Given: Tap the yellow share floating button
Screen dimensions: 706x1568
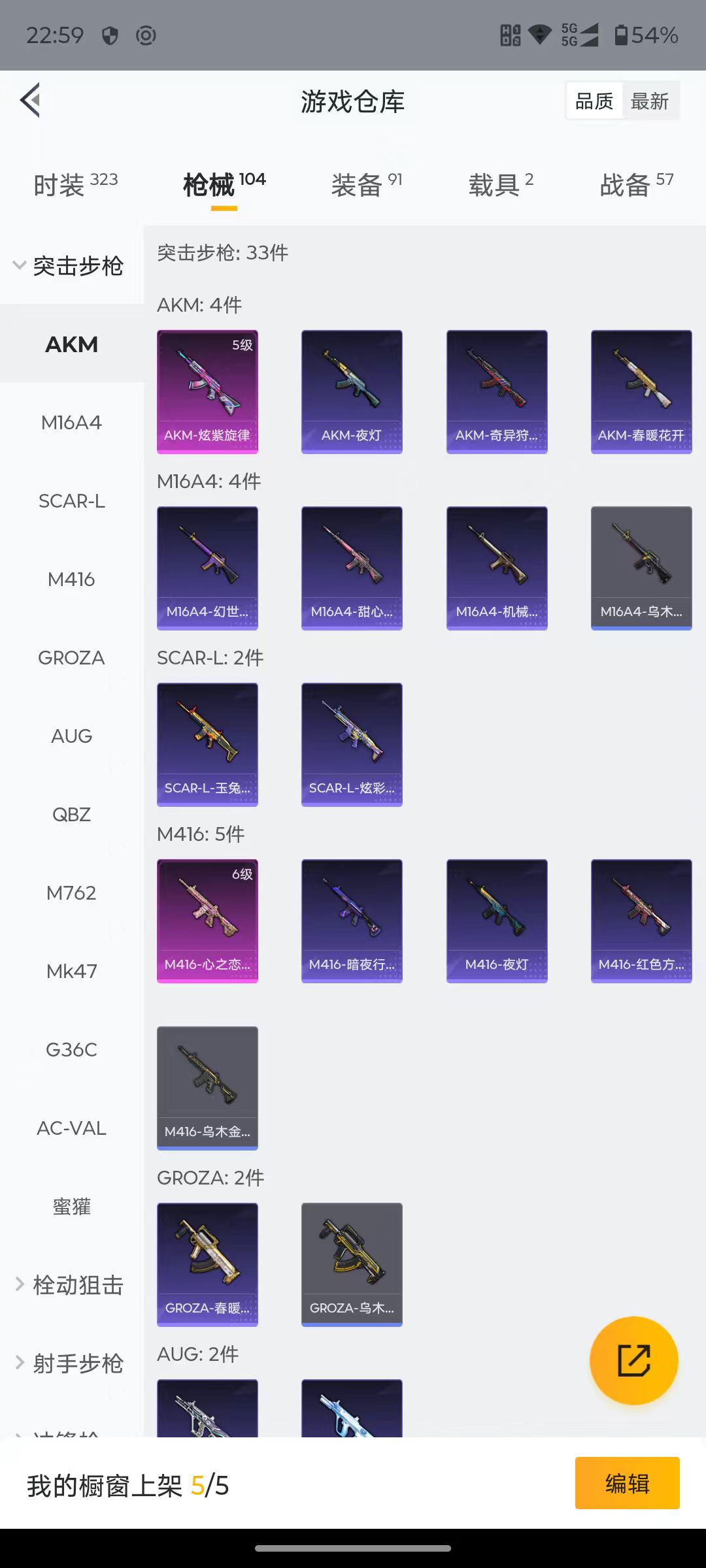Looking at the screenshot, I should (633, 1360).
